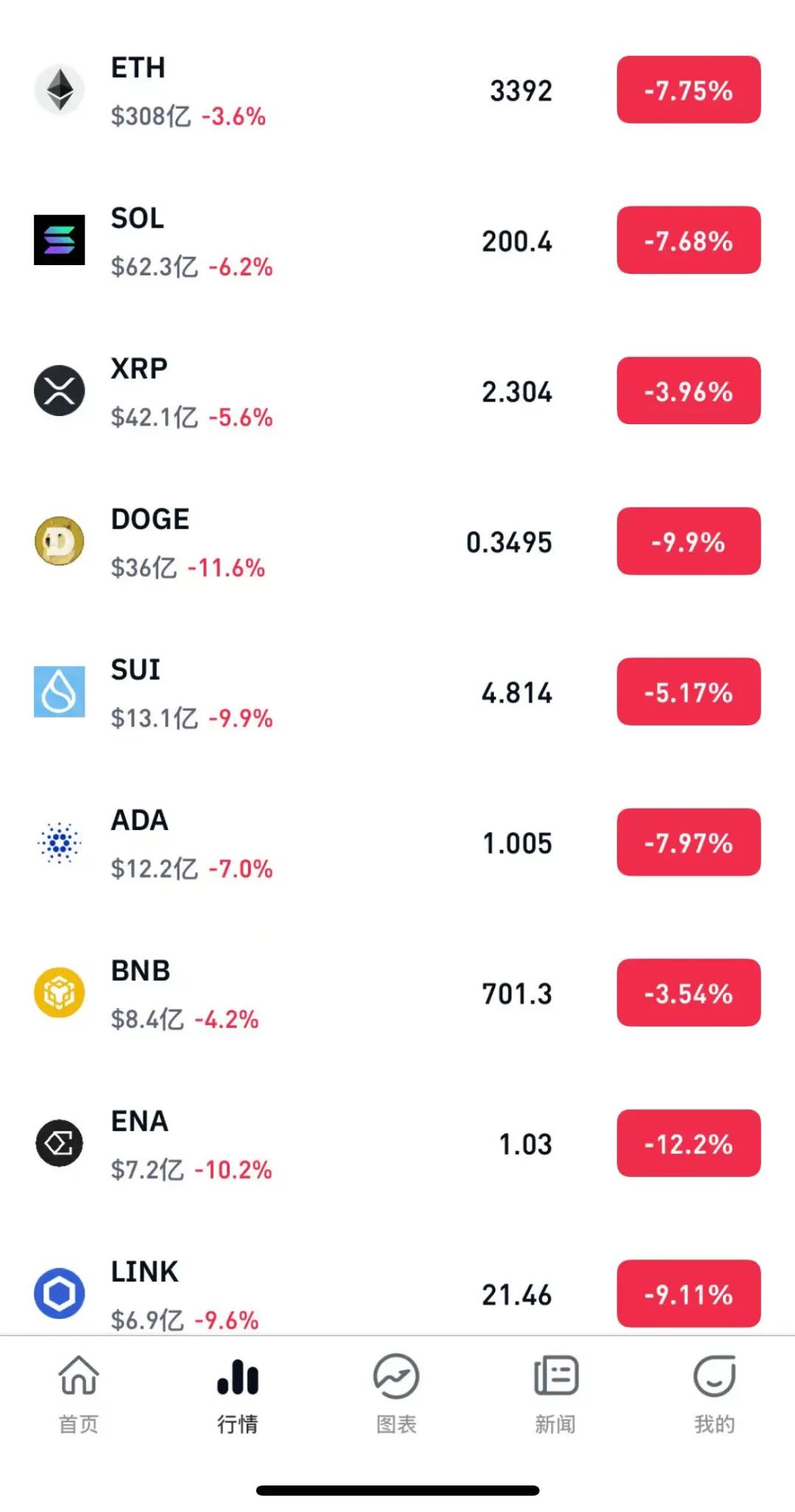
Task: Tap the SOL Solana coin icon
Action: (60, 241)
